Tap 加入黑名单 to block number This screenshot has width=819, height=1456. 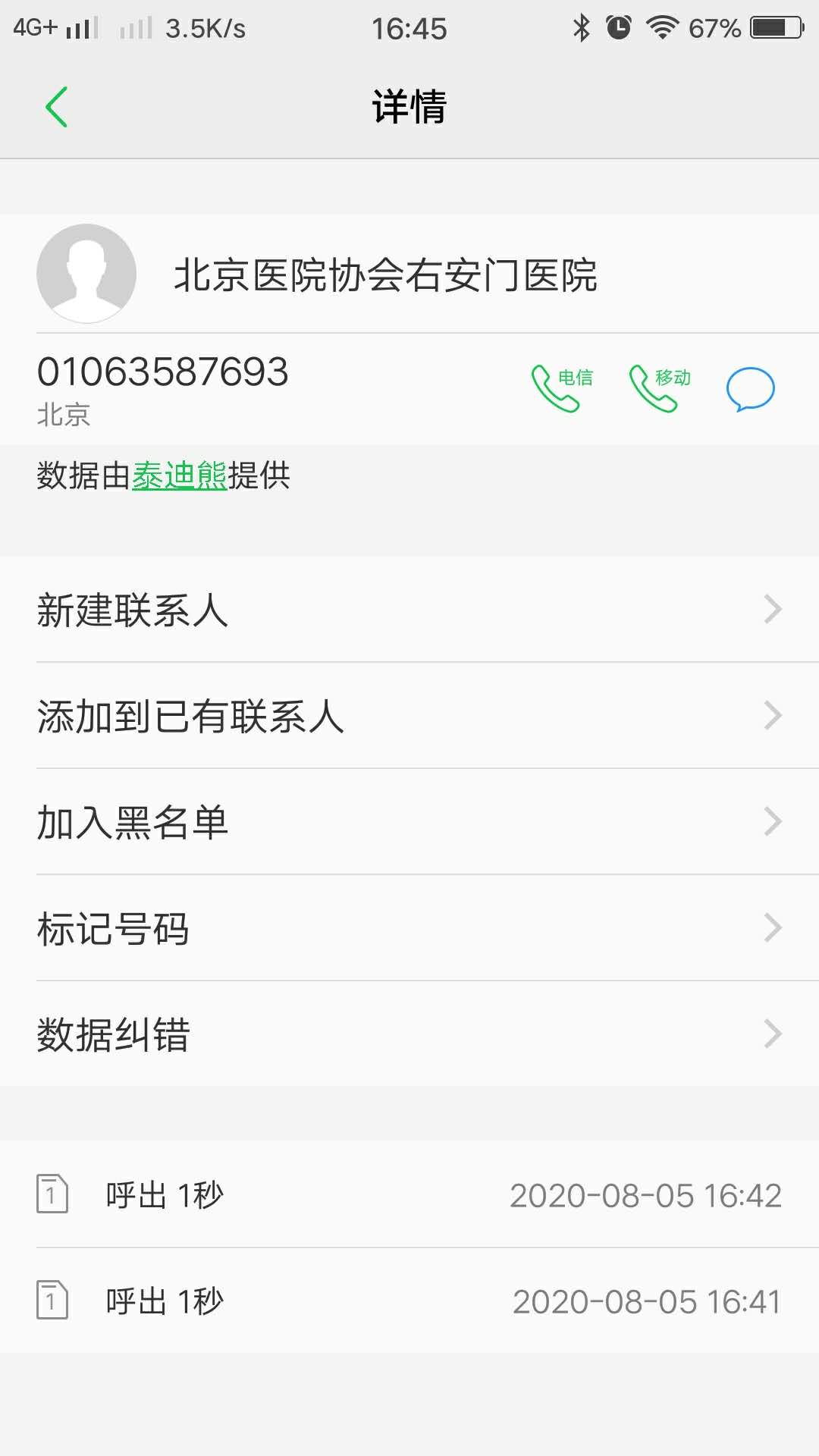(409, 822)
